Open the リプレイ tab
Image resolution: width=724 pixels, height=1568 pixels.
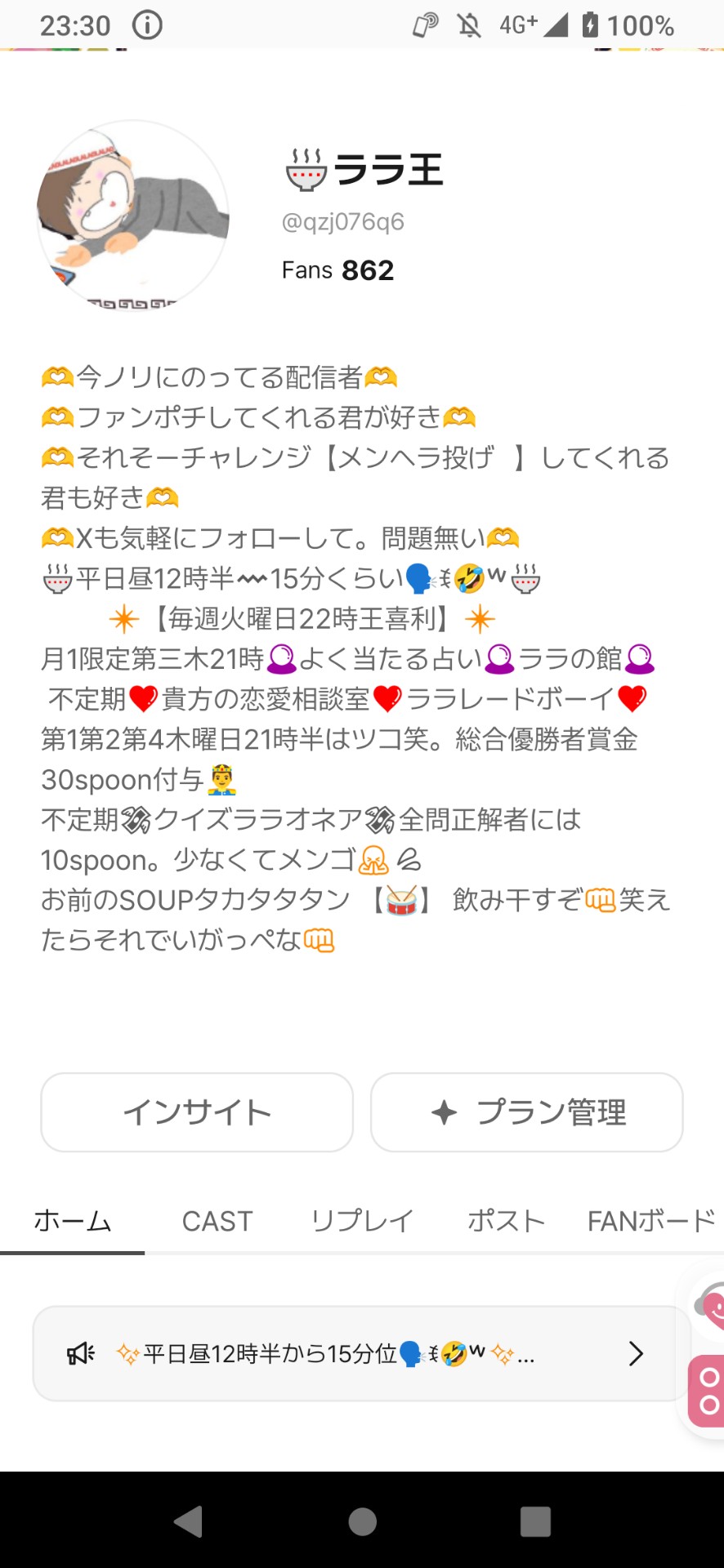click(361, 1221)
